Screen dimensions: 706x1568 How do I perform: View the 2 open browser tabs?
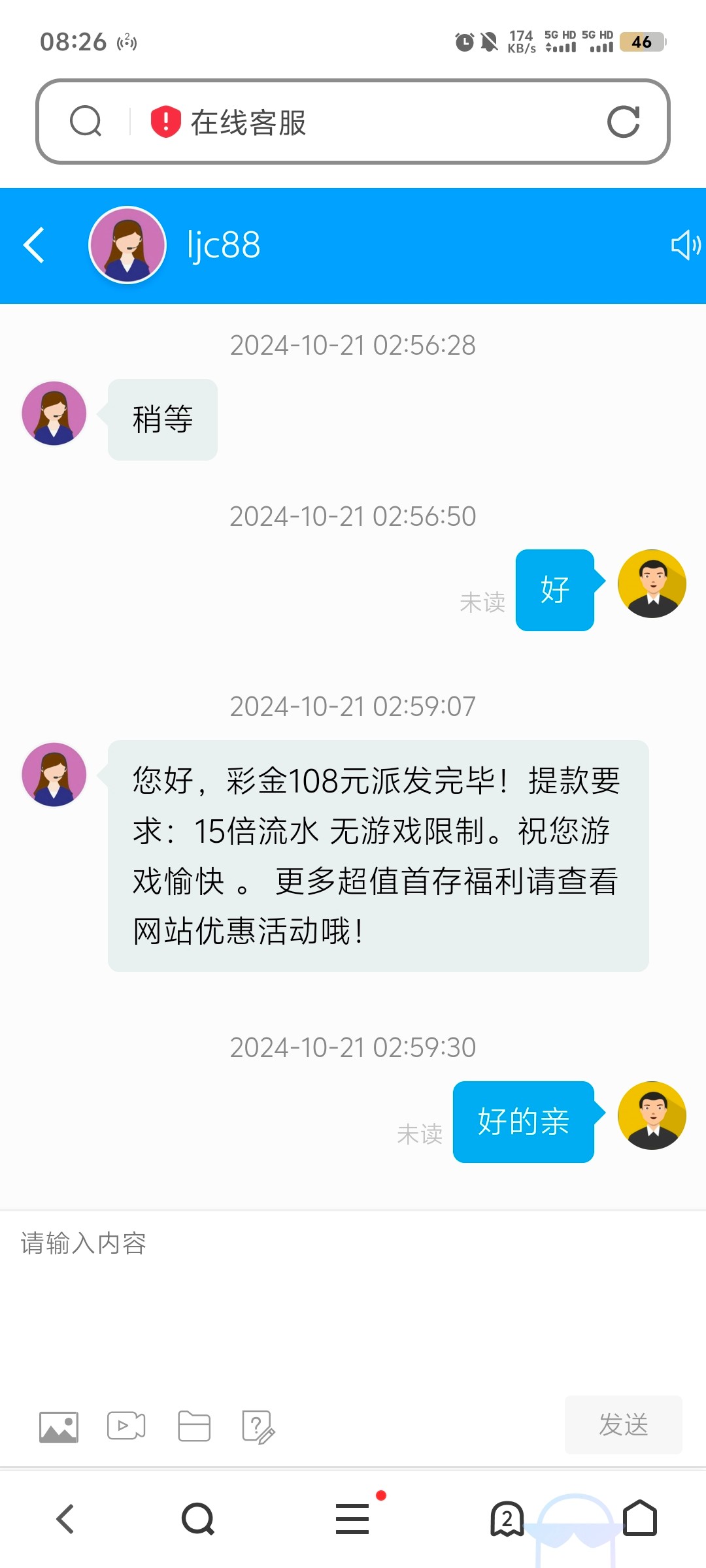[x=507, y=1519]
